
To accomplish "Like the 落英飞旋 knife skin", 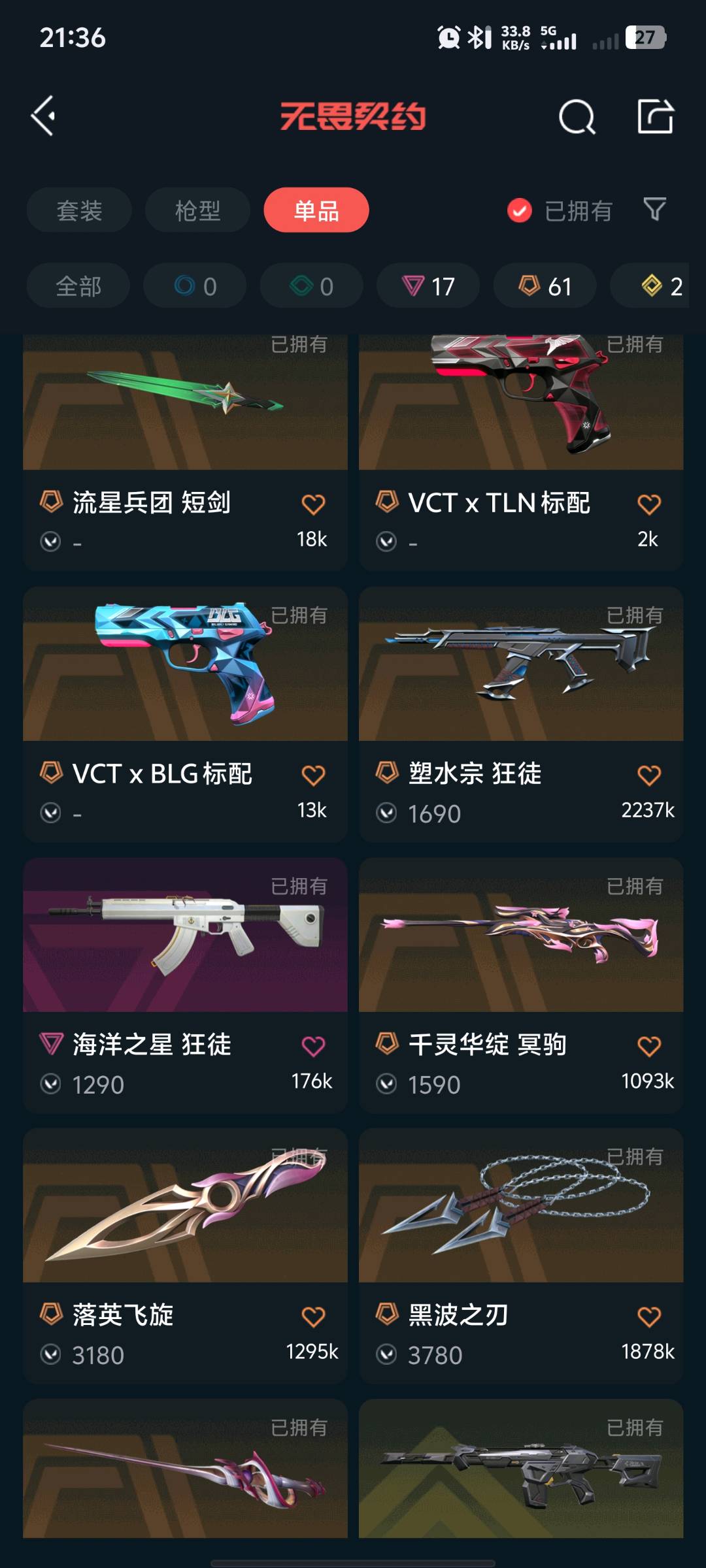I will pyautogui.click(x=313, y=1316).
